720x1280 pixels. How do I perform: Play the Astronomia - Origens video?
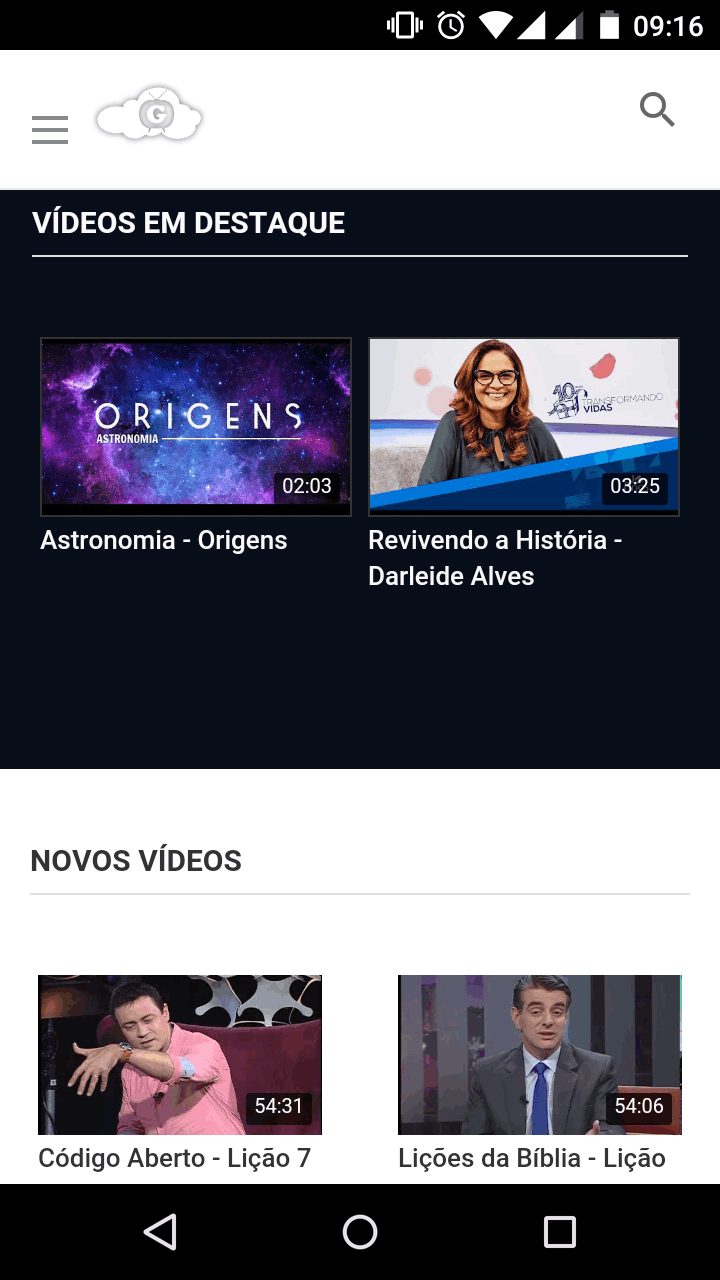click(195, 426)
